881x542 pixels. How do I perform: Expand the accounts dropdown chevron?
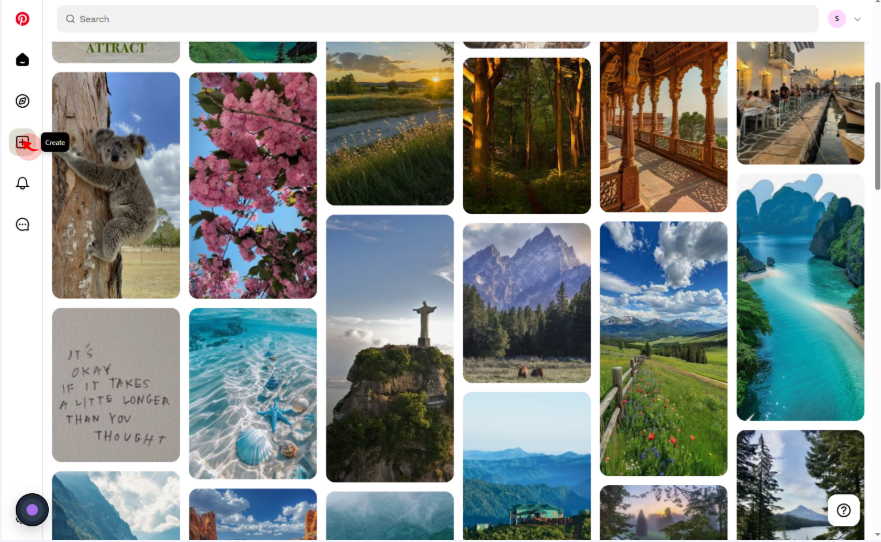[857, 19]
